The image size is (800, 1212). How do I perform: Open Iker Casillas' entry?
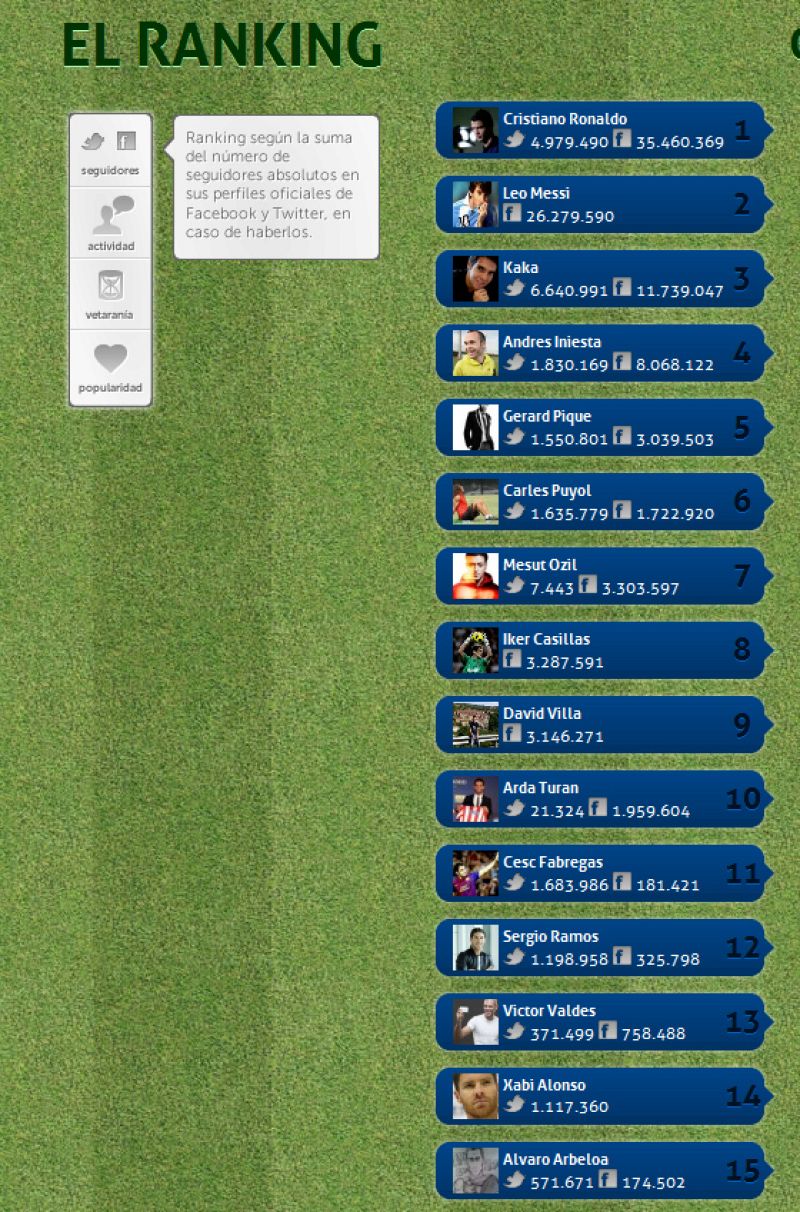click(x=600, y=650)
